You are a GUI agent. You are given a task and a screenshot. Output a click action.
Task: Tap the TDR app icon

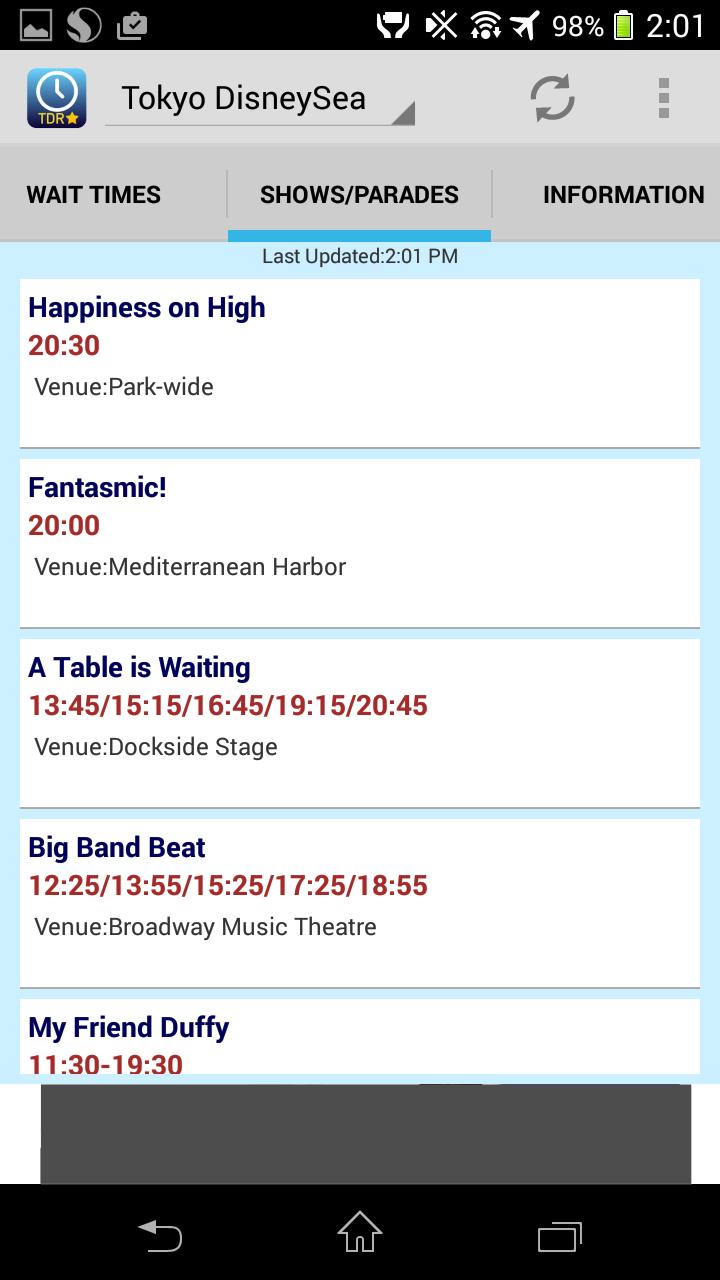[x=56, y=98]
